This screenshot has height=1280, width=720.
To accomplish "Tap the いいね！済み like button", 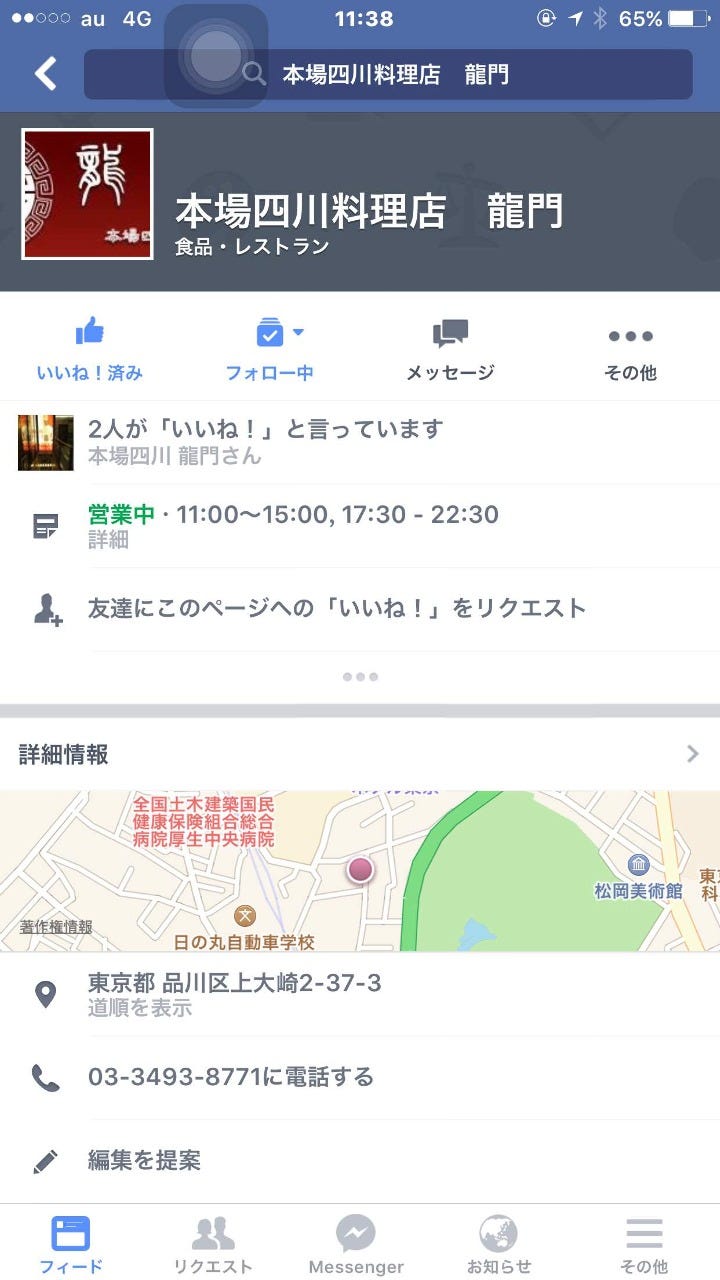I will [90, 348].
